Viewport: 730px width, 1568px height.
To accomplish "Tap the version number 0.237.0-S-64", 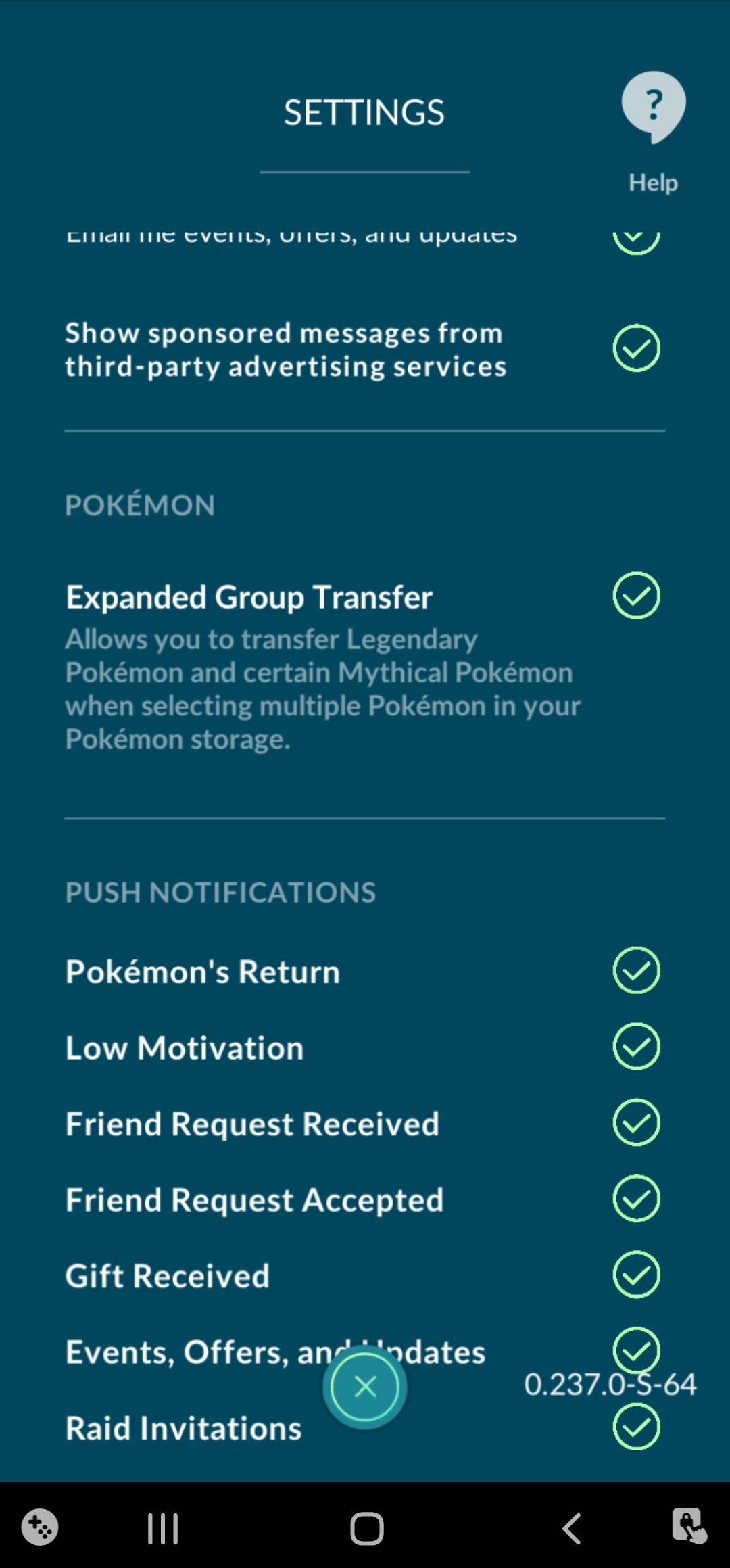I will [612, 1383].
